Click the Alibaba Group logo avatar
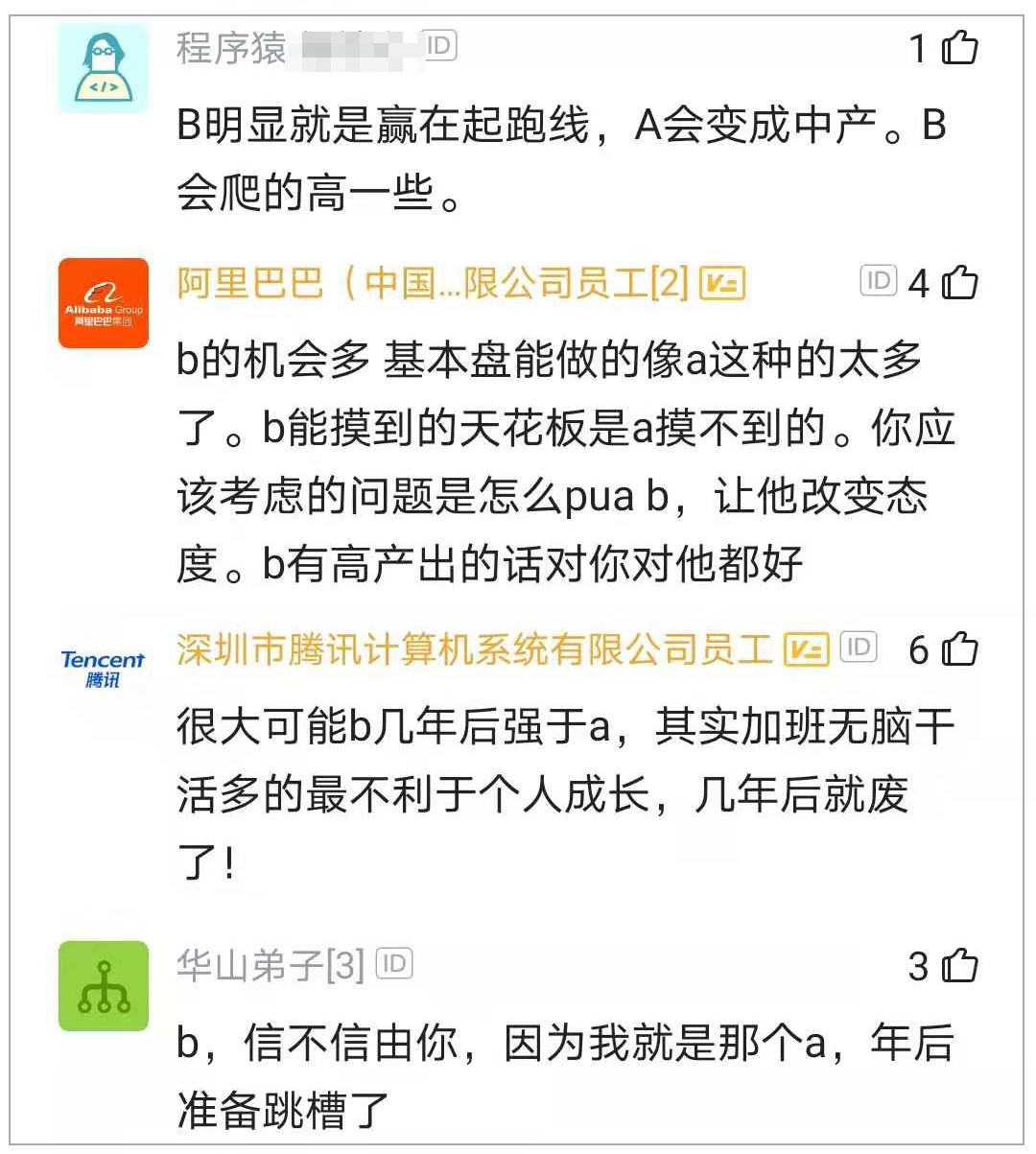Image resolution: width=1036 pixels, height=1154 pixels. coord(103,302)
